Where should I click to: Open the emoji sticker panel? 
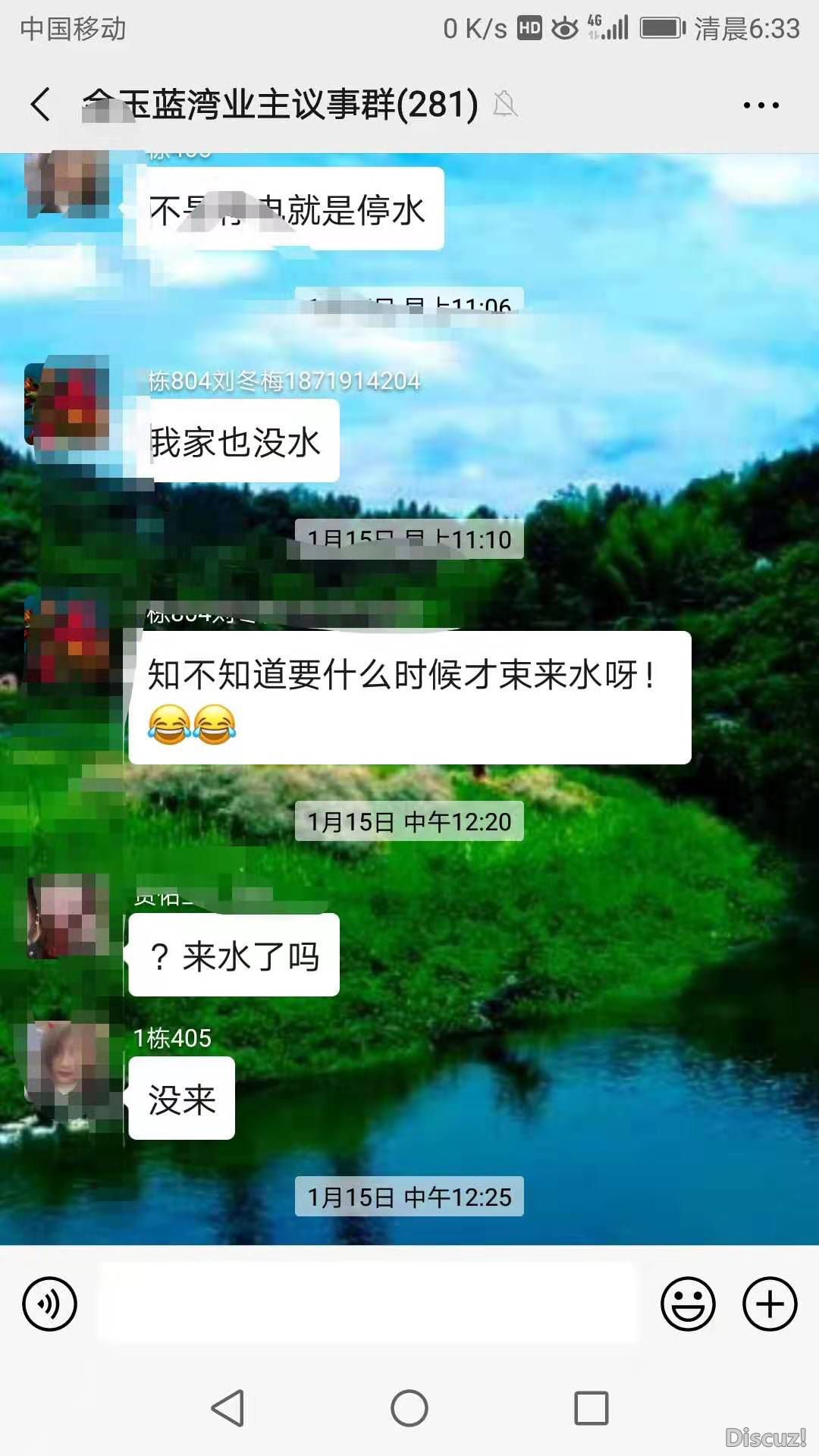pos(688,1304)
